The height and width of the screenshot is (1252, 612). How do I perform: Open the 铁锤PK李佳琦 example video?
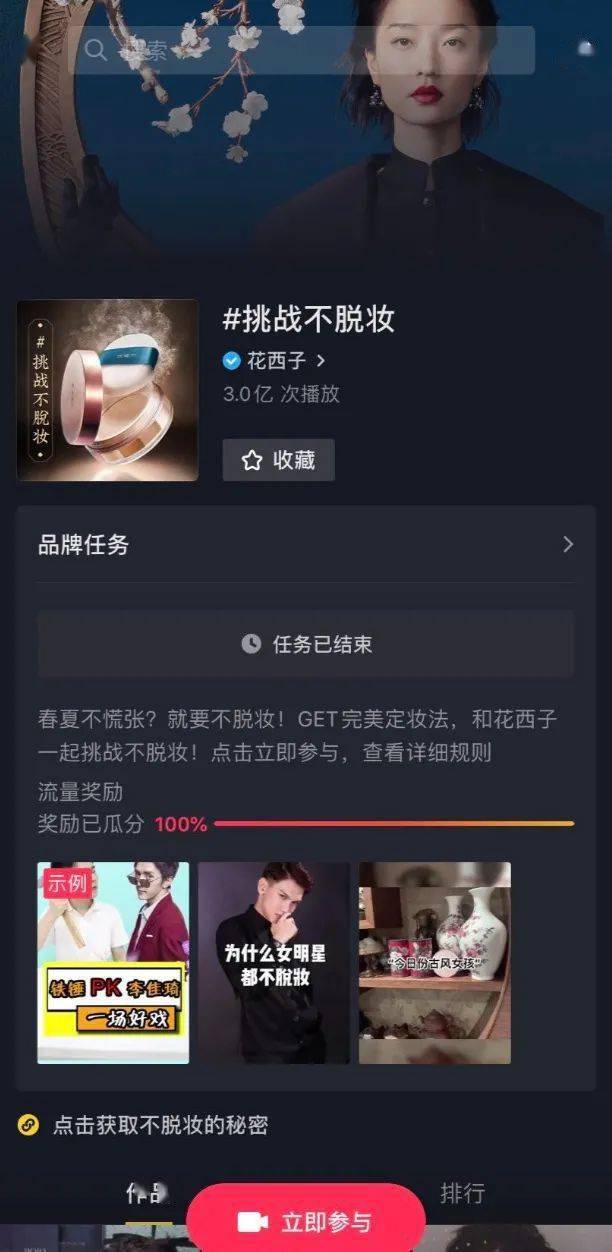113,962
